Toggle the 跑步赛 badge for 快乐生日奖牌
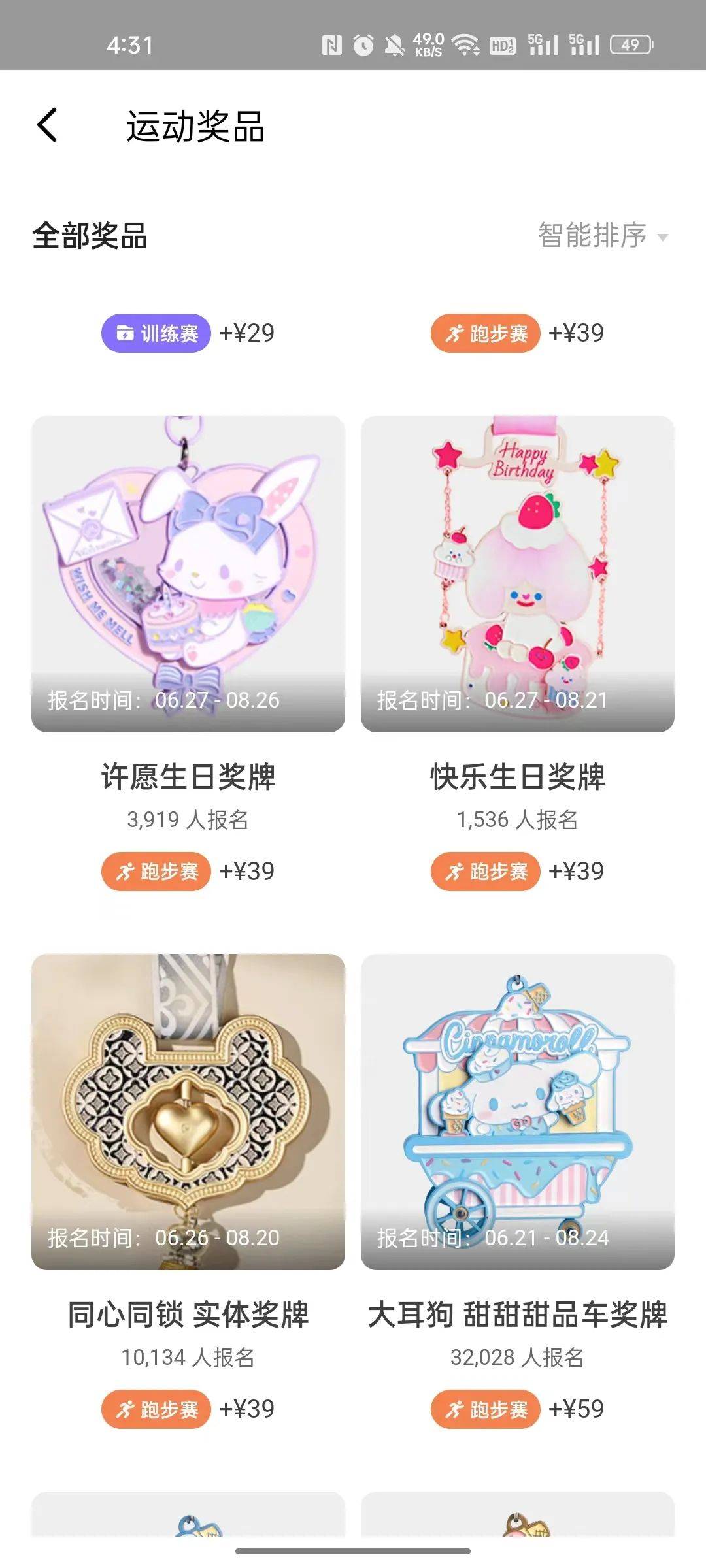Screen dimensions: 706x1568 (486, 872)
